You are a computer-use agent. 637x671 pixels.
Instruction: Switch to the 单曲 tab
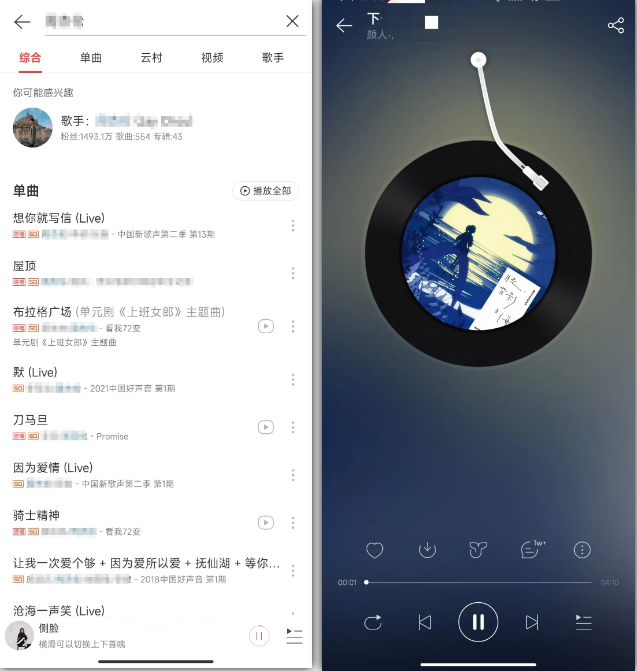pyautogui.click(x=91, y=58)
